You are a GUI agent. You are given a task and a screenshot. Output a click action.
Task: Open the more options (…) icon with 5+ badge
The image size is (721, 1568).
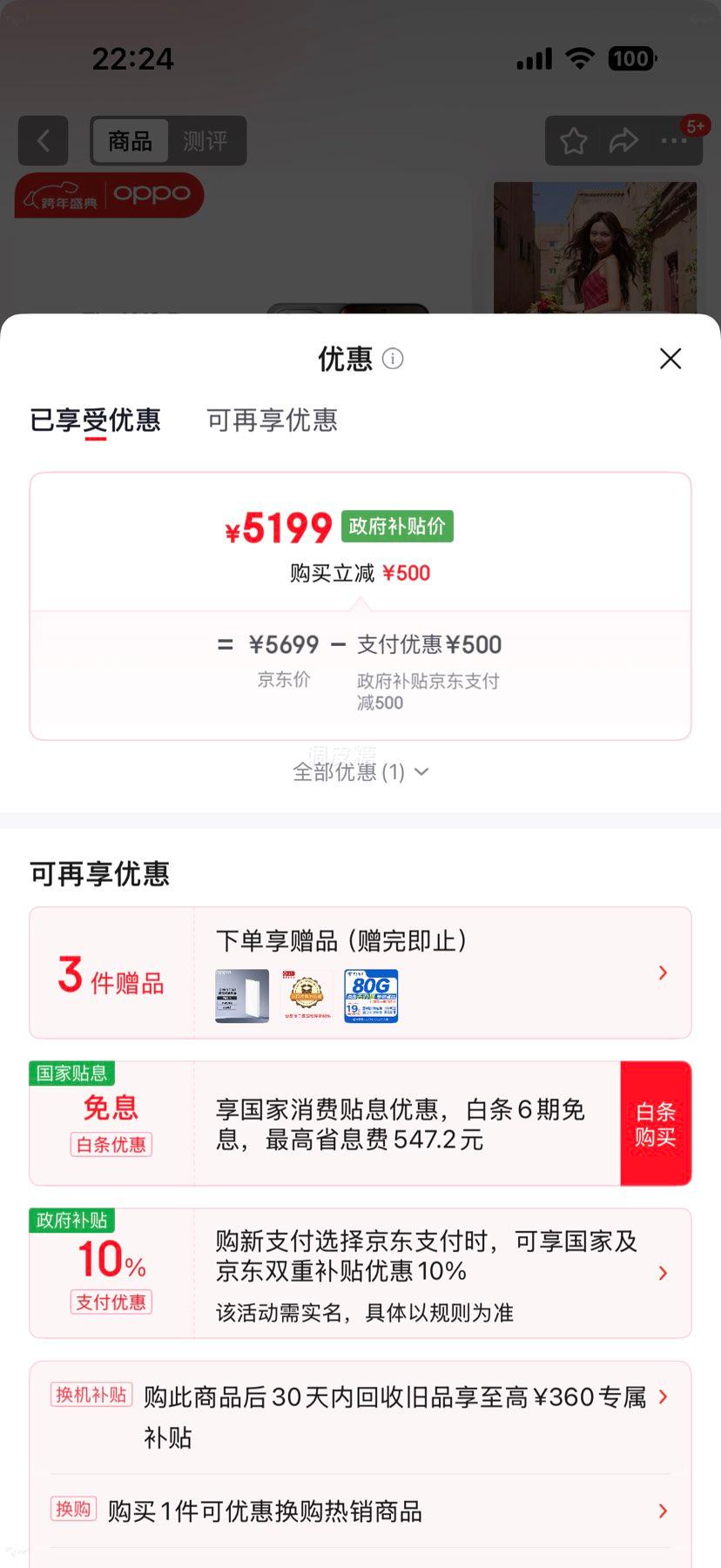(x=672, y=141)
